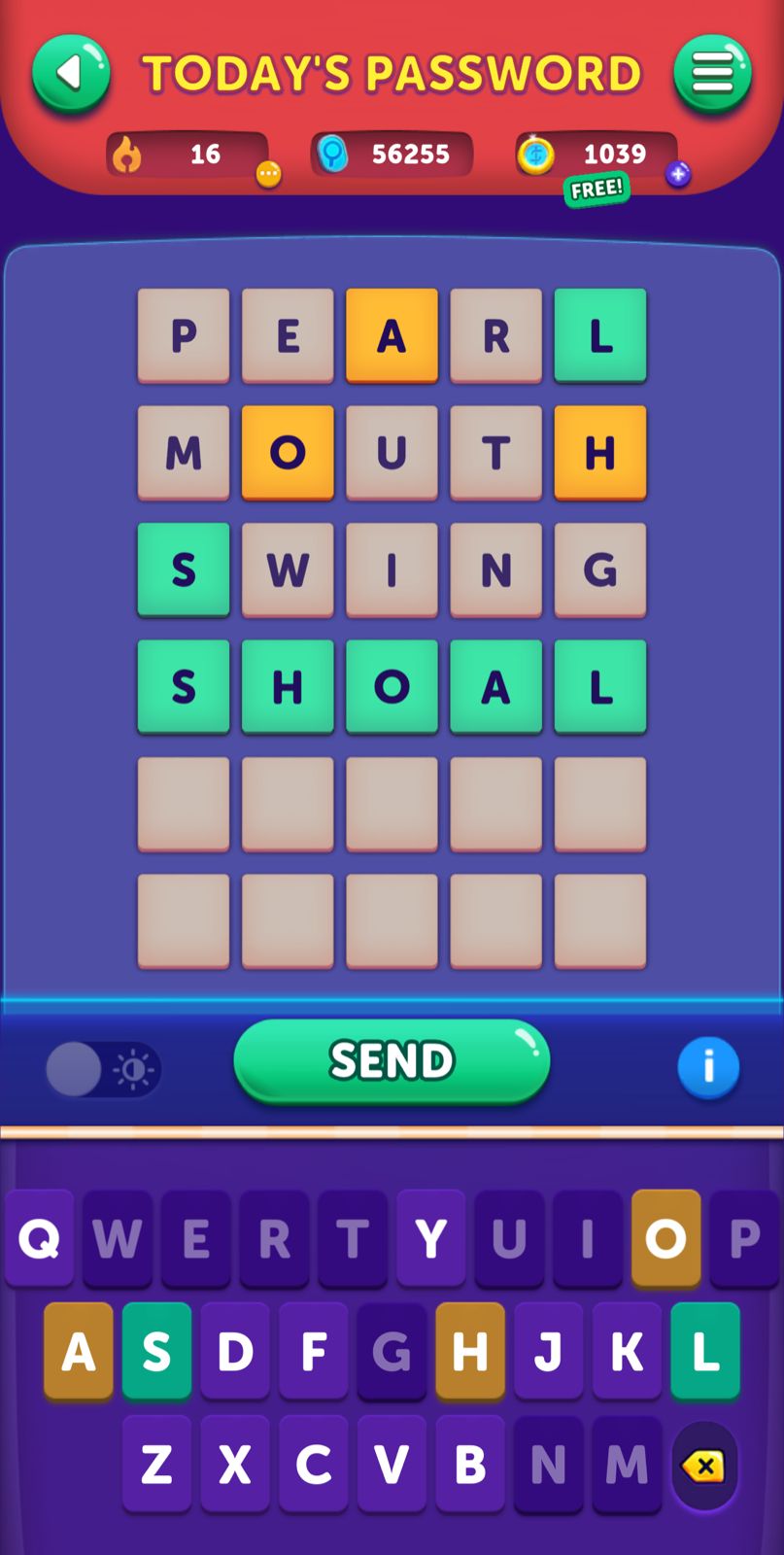
Task: Tap the Y key on the keyboard
Action: [430, 1238]
